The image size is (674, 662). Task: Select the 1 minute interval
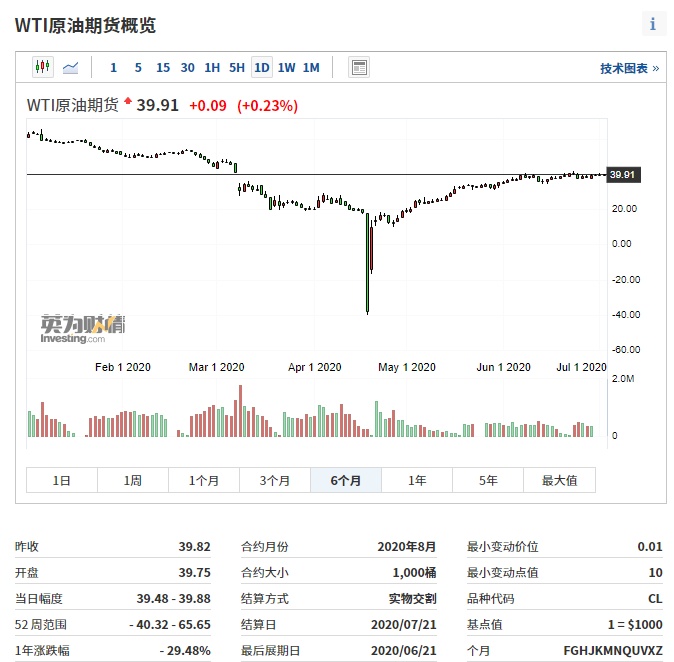[x=113, y=67]
